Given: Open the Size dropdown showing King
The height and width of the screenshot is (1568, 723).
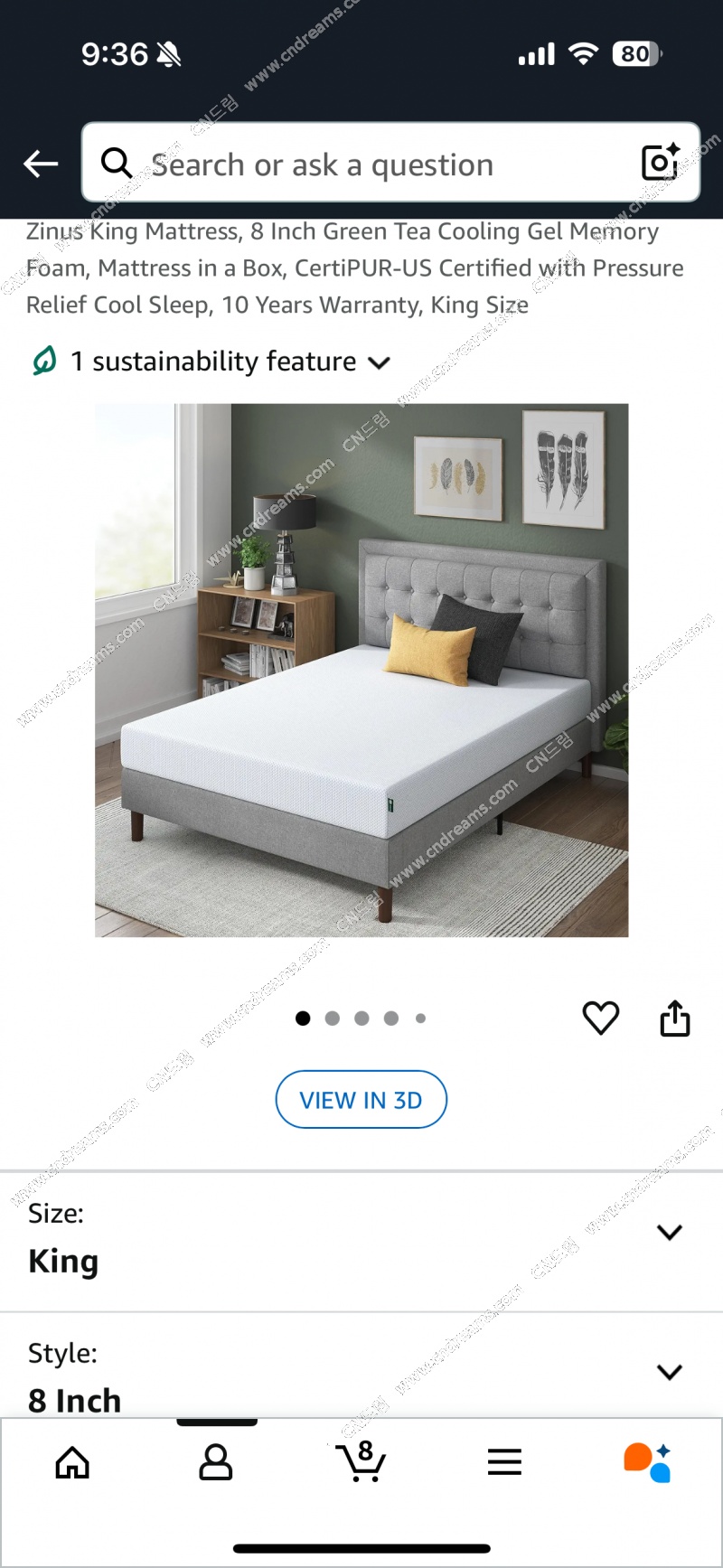Looking at the screenshot, I should point(361,1238).
